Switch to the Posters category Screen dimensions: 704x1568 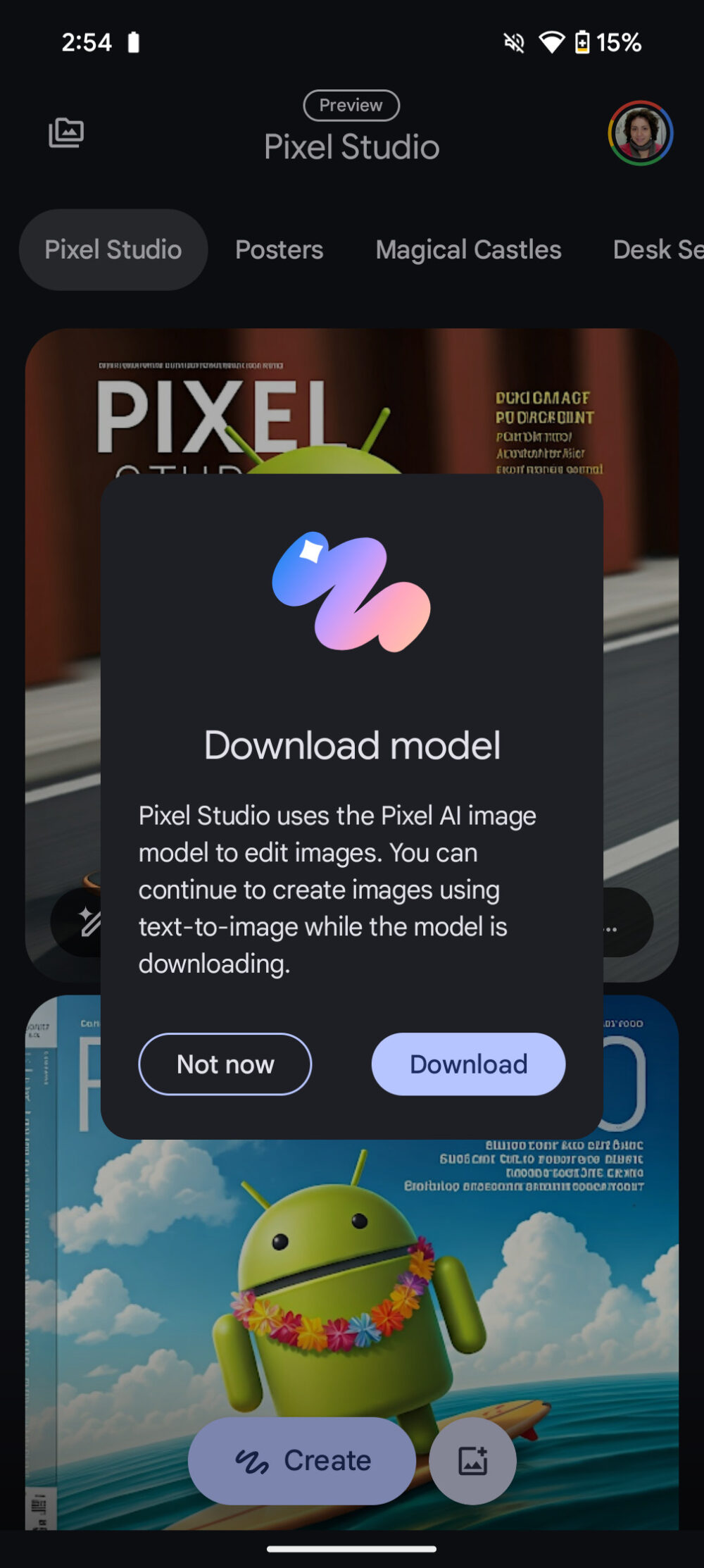[279, 249]
